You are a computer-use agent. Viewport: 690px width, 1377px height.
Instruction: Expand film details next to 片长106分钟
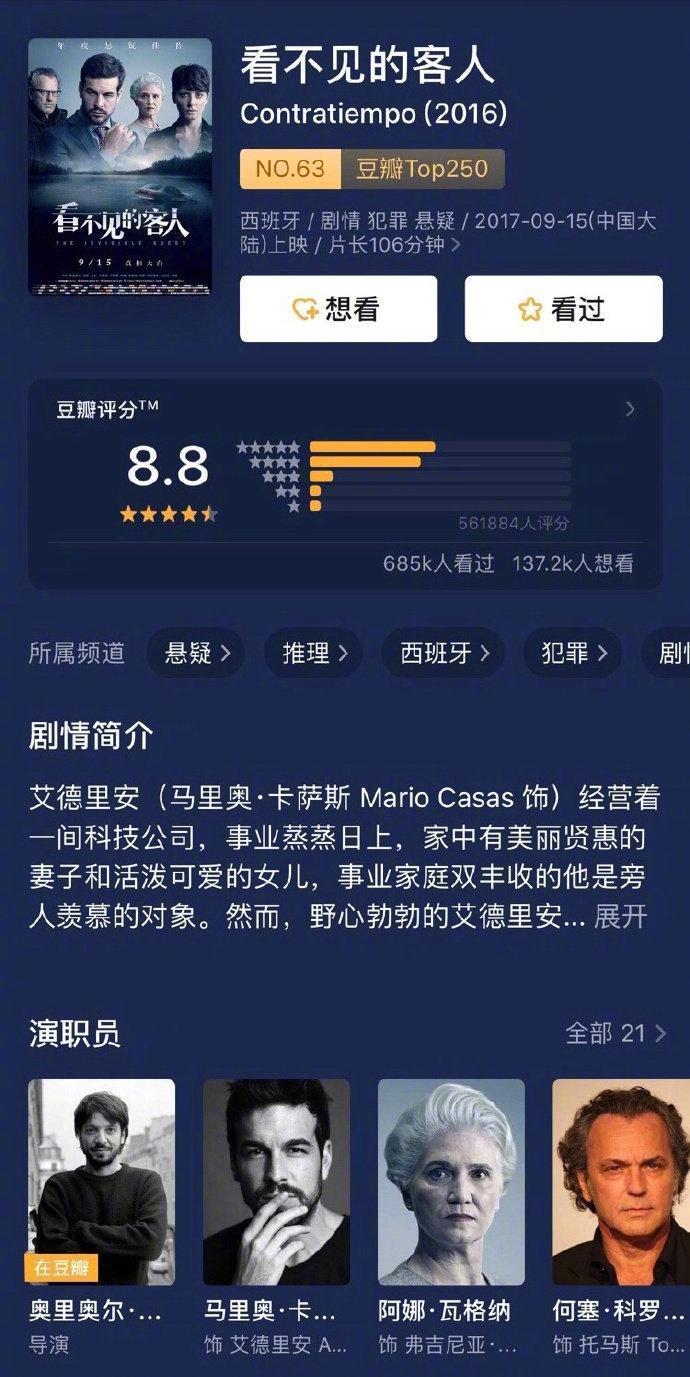click(456, 244)
